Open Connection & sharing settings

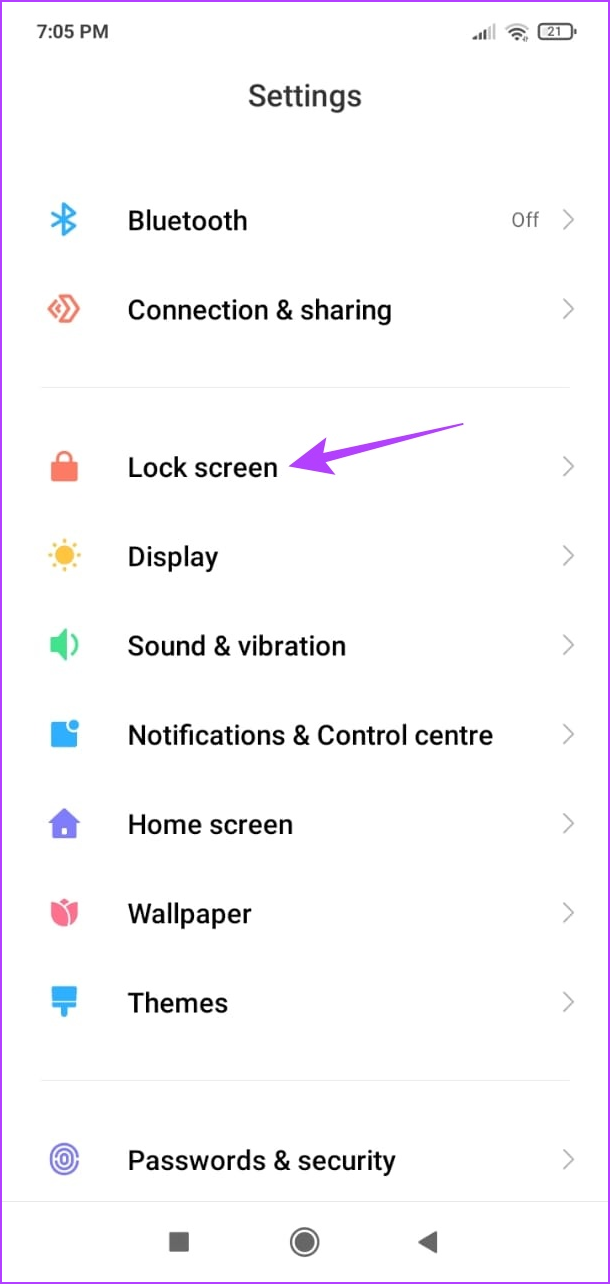[305, 310]
